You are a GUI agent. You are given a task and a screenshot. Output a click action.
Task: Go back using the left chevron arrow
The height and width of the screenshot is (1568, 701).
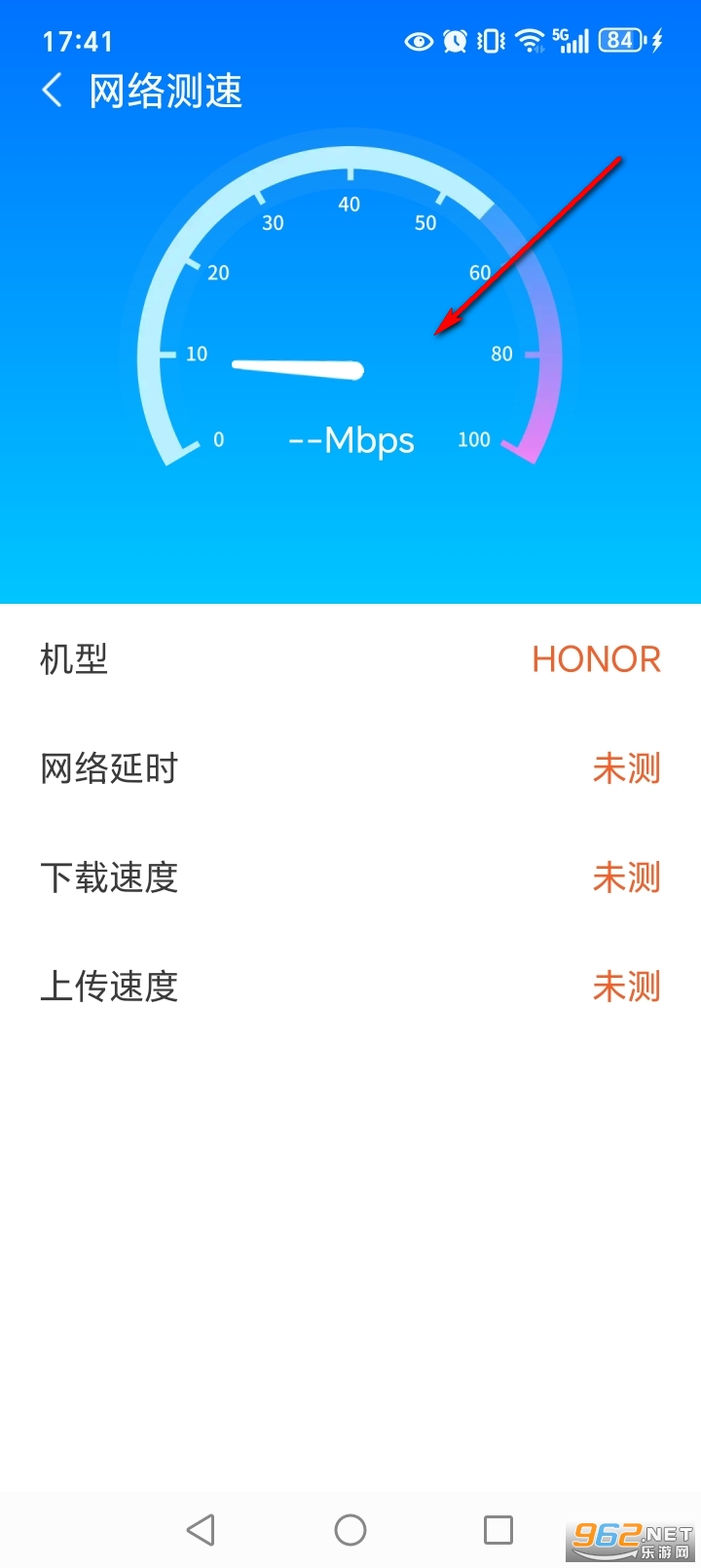coord(51,90)
